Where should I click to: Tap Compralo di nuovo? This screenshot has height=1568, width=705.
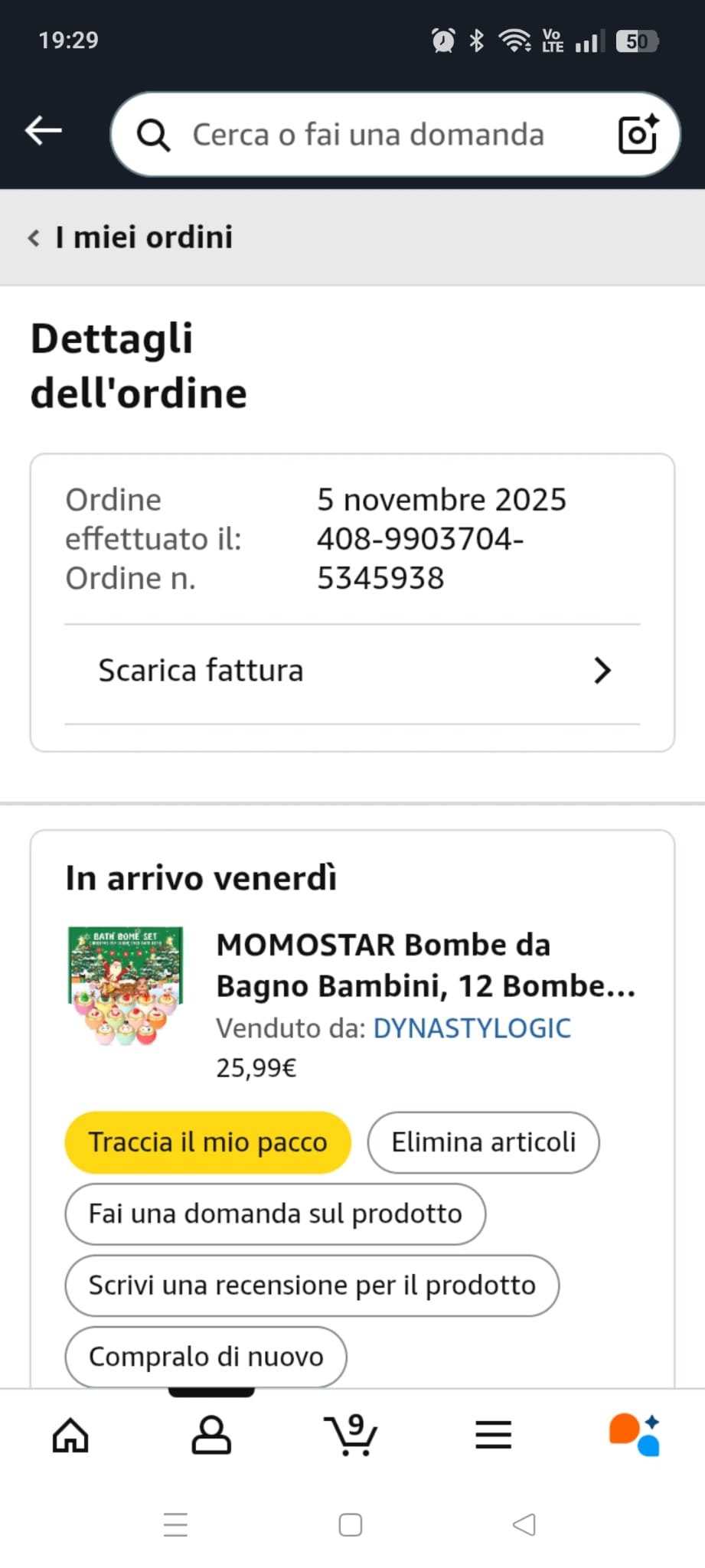click(x=206, y=1357)
